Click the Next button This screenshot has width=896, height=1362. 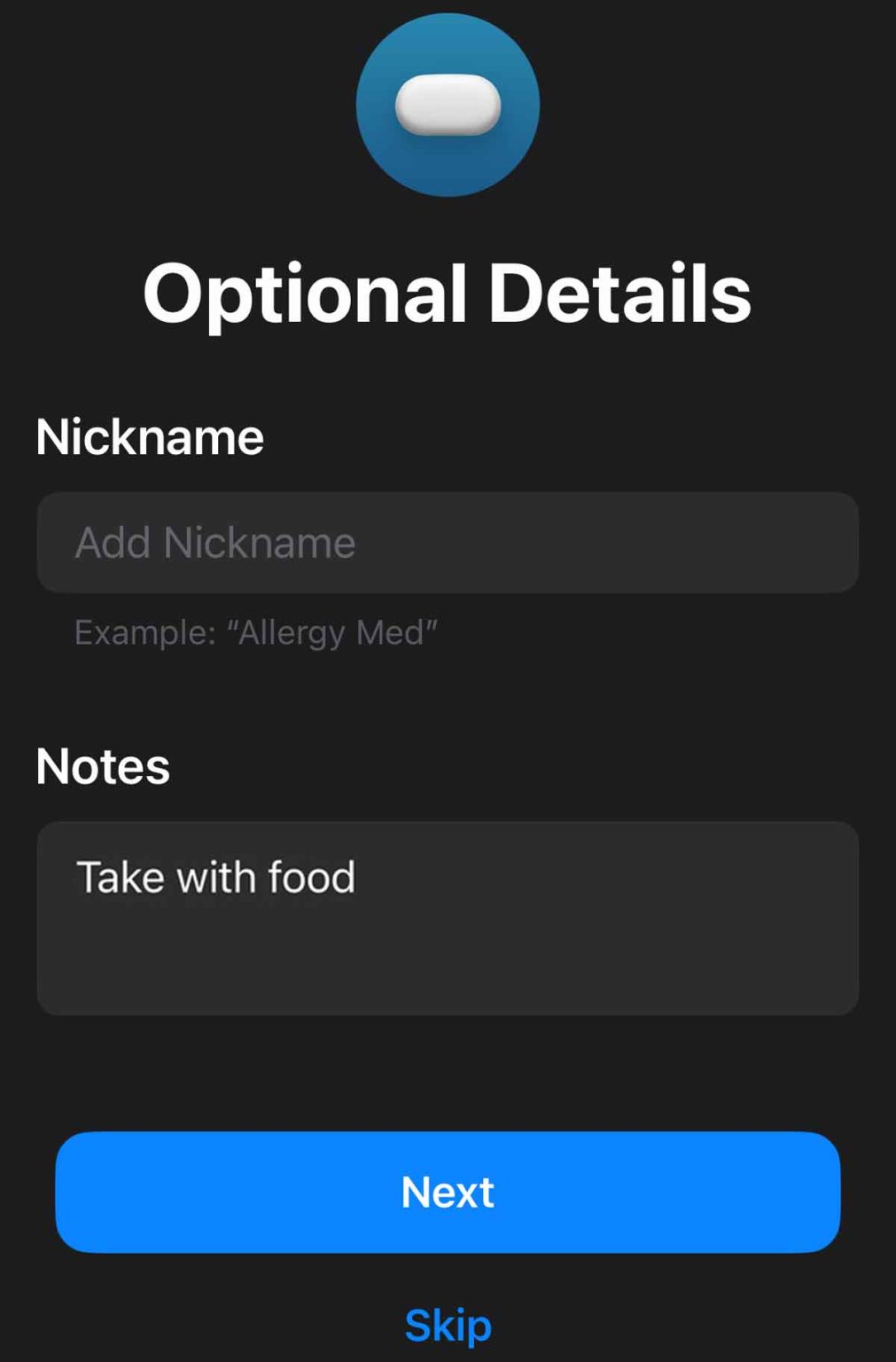(448, 1194)
